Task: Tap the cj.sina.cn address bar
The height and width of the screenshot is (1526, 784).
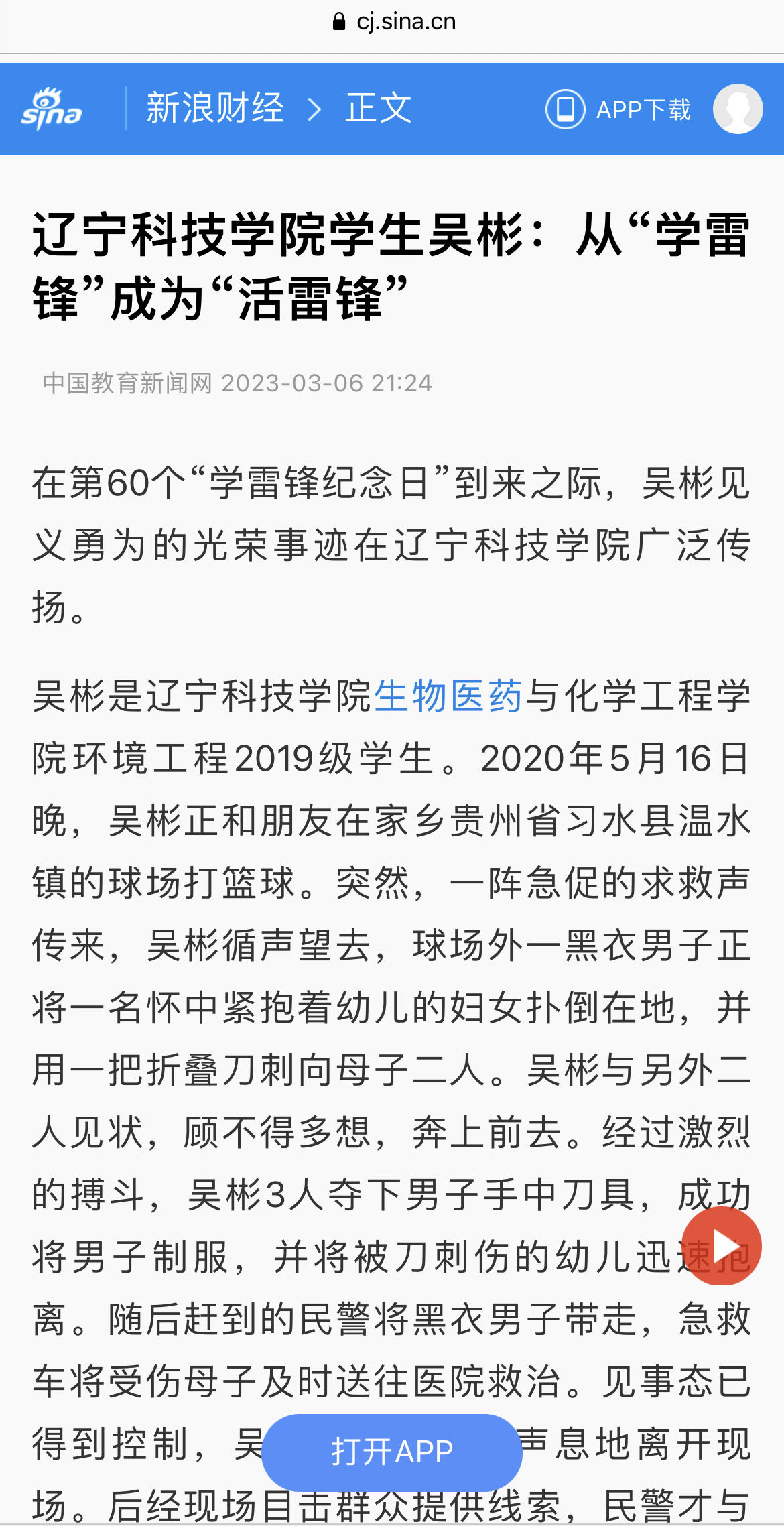Action: point(393,22)
